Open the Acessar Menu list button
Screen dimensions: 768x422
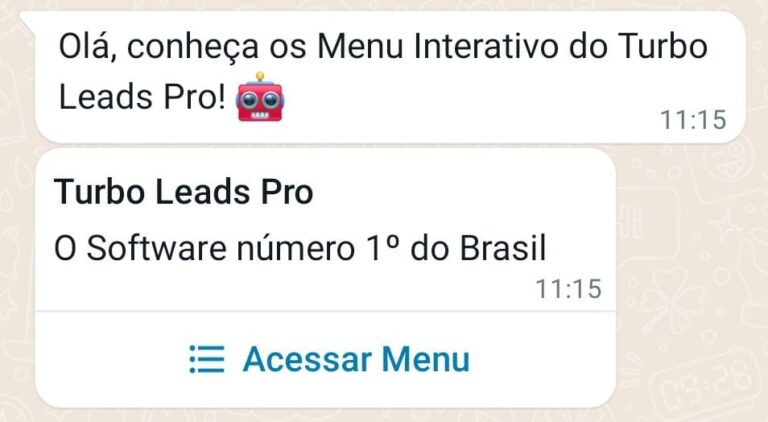coord(329,359)
